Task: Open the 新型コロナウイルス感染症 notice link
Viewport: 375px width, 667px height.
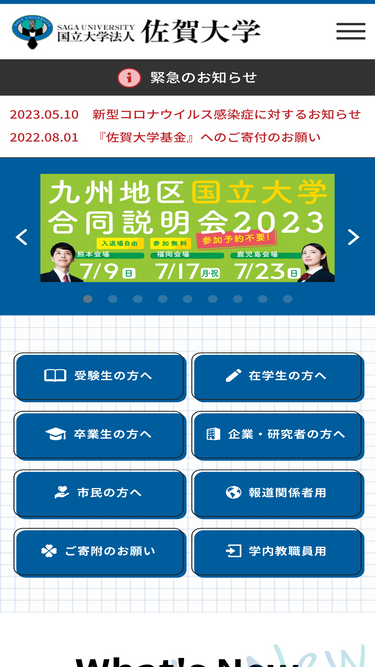Action: [185, 115]
